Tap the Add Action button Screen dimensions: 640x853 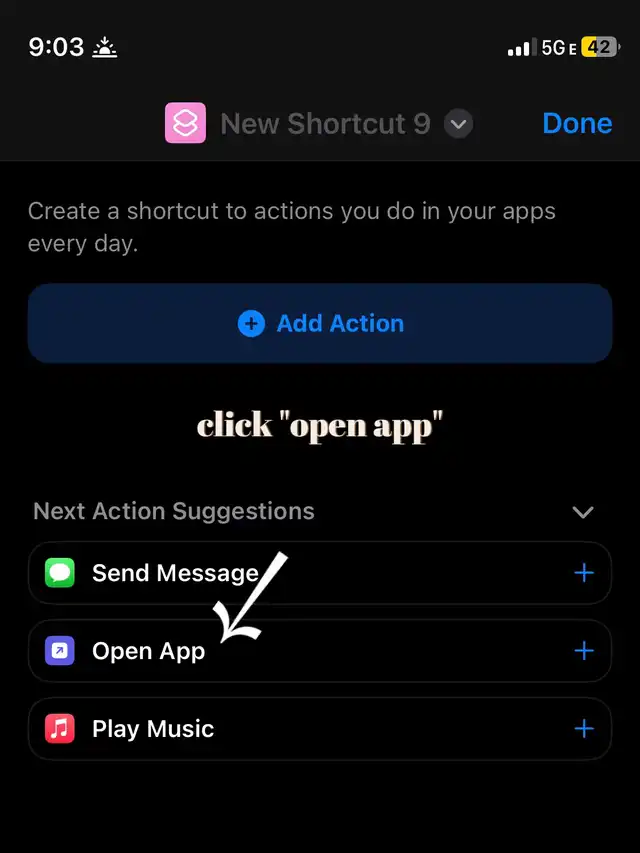pos(320,323)
